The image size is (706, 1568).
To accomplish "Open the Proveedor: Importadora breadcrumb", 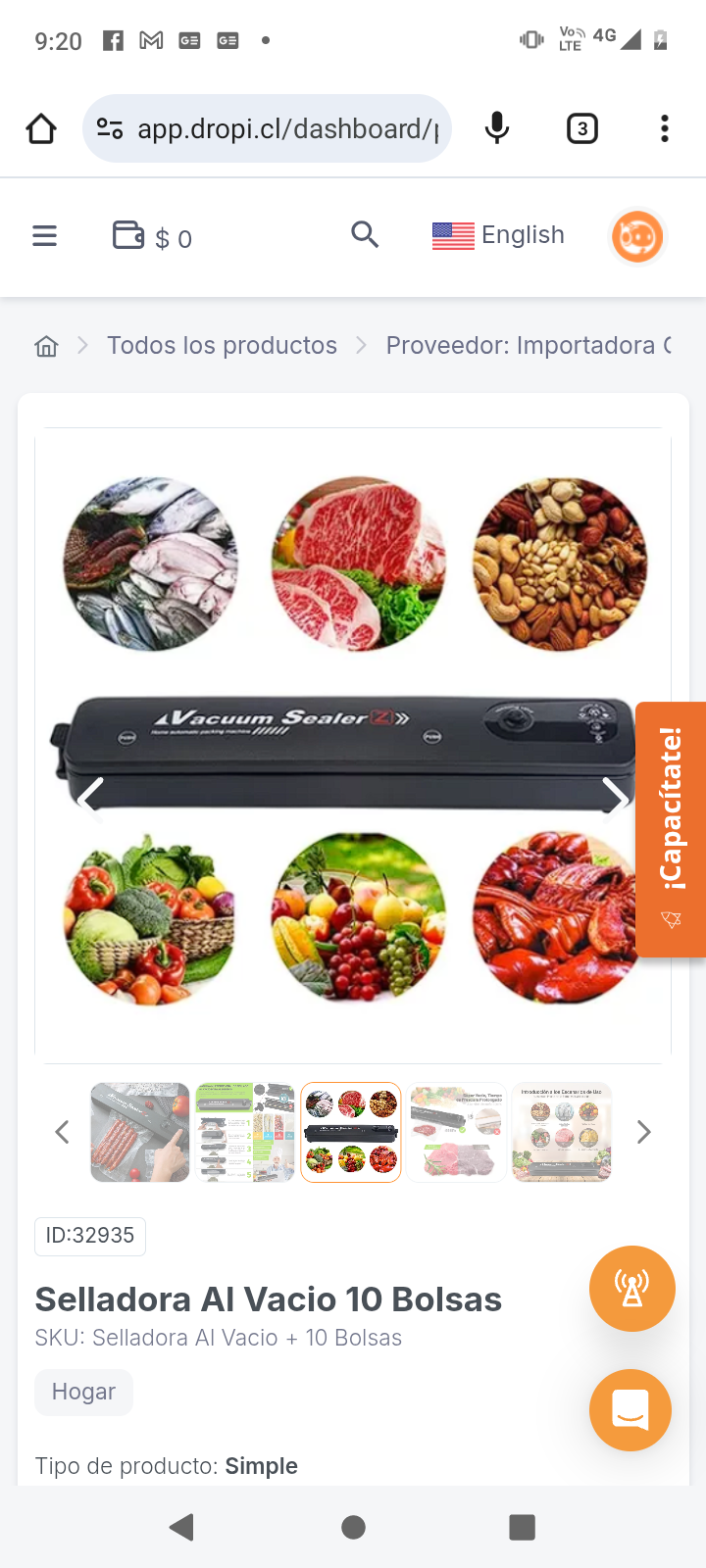I will (x=528, y=346).
